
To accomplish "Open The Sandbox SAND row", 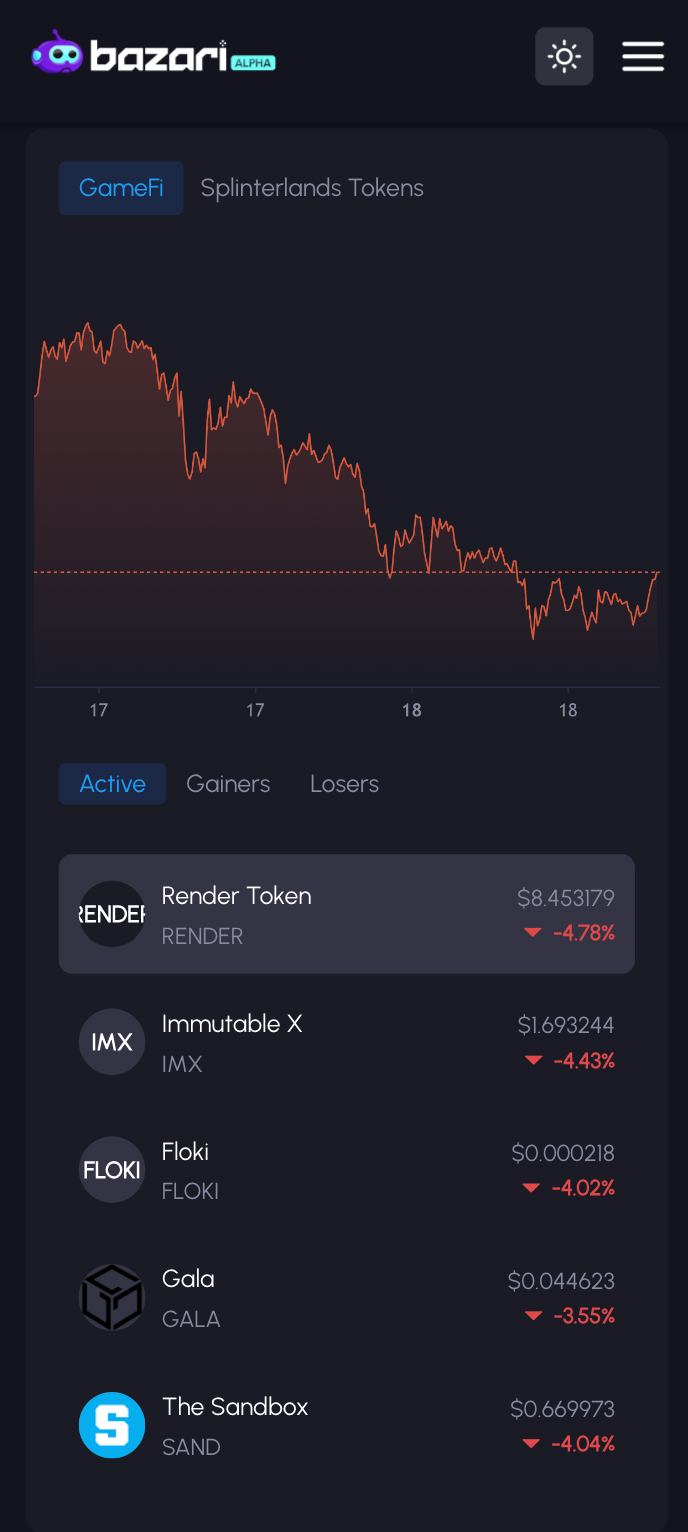I will point(346,1426).
